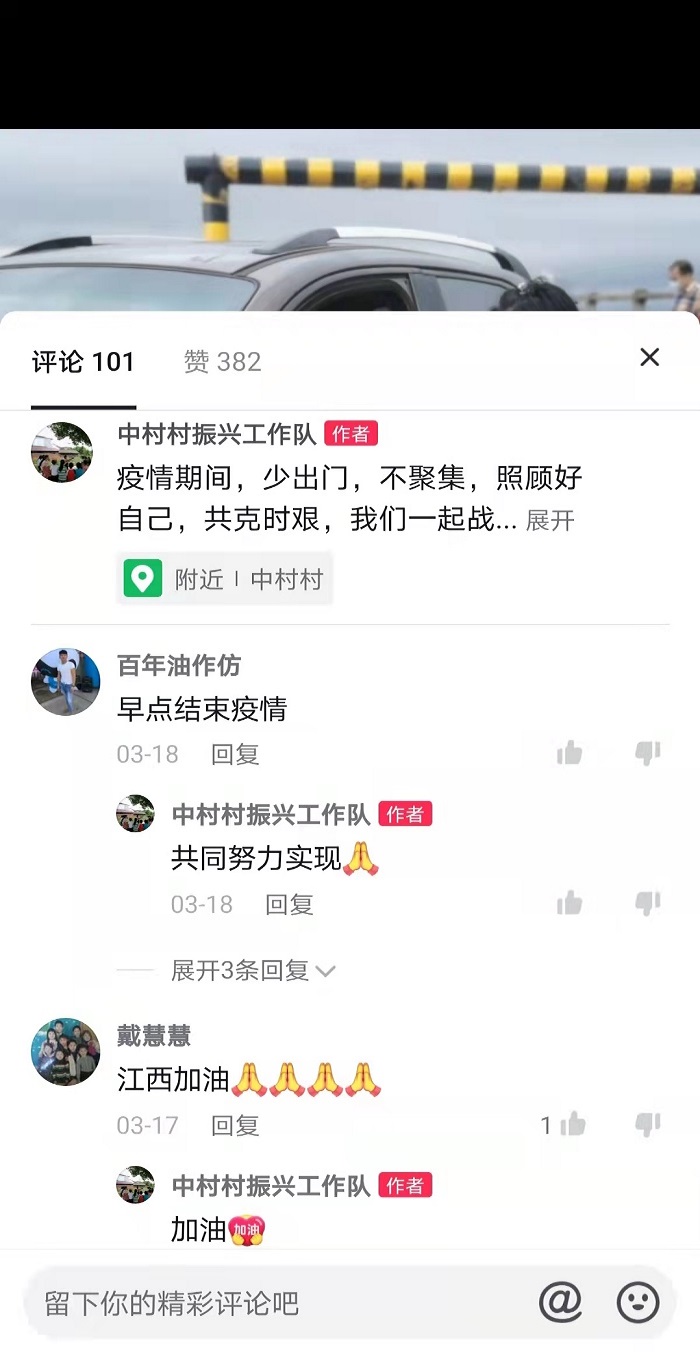Open 戴慧慧's profile avatar

click(x=66, y=1052)
